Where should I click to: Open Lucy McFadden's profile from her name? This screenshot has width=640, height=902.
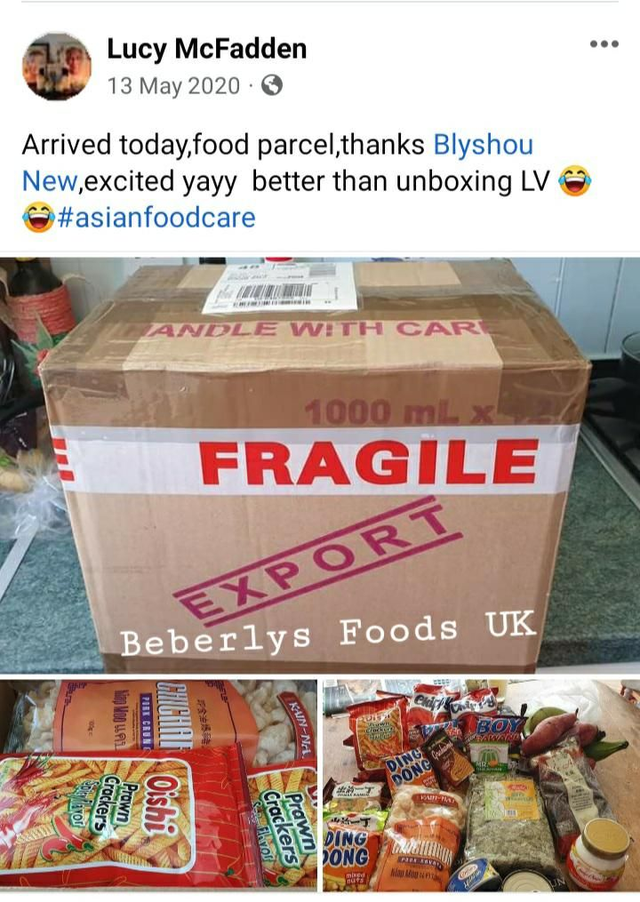pyautogui.click(x=207, y=48)
